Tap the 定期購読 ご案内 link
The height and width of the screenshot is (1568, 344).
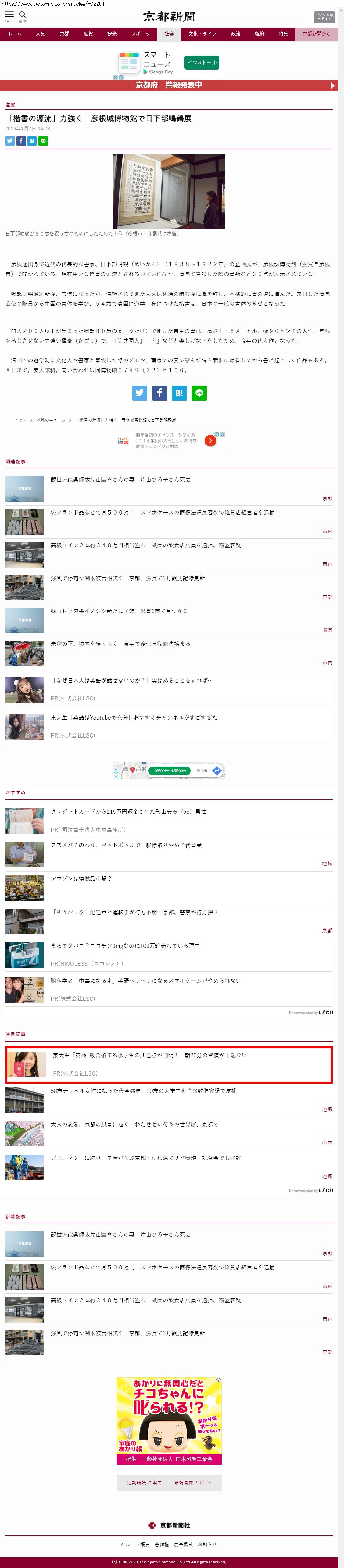tap(145, 1483)
